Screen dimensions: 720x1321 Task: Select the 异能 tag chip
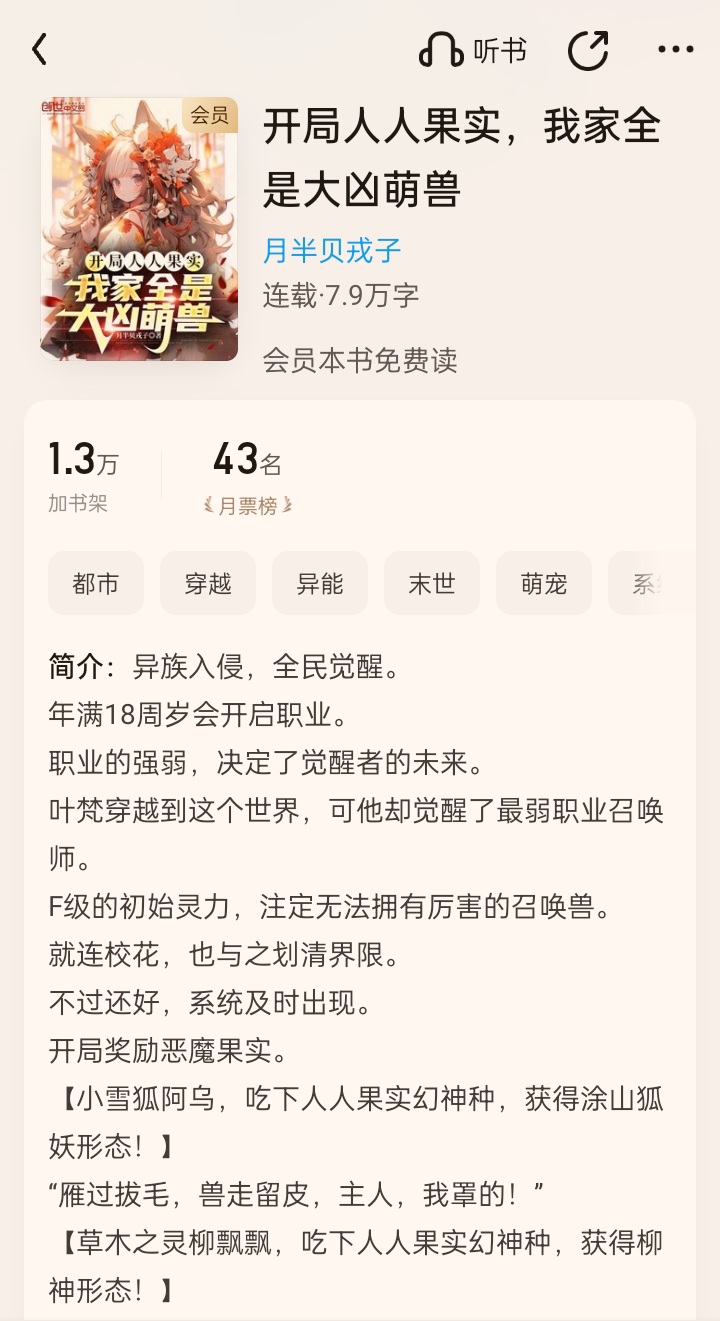pos(320,583)
